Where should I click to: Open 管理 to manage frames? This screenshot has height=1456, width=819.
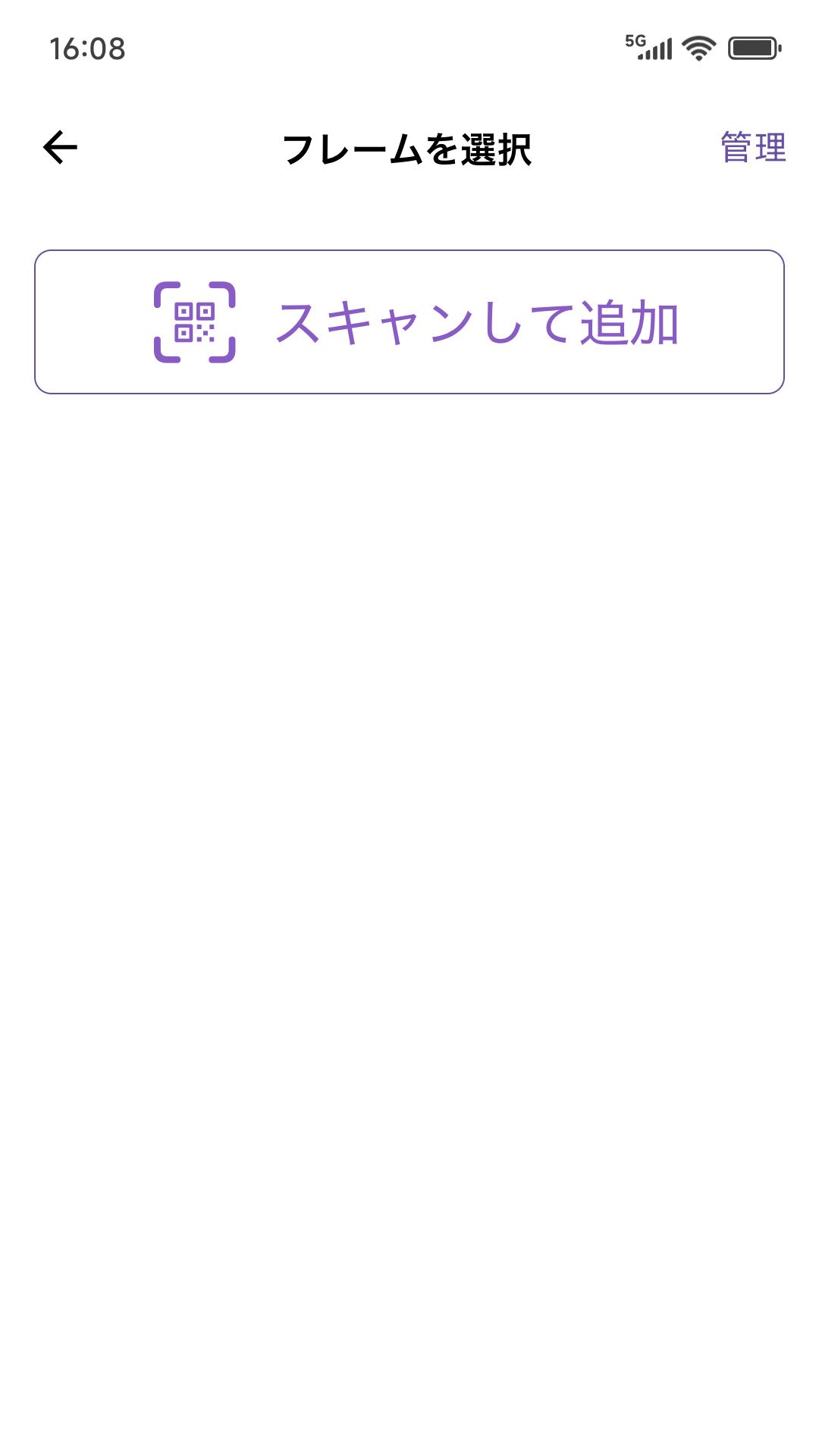pyautogui.click(x=752, y=147)
